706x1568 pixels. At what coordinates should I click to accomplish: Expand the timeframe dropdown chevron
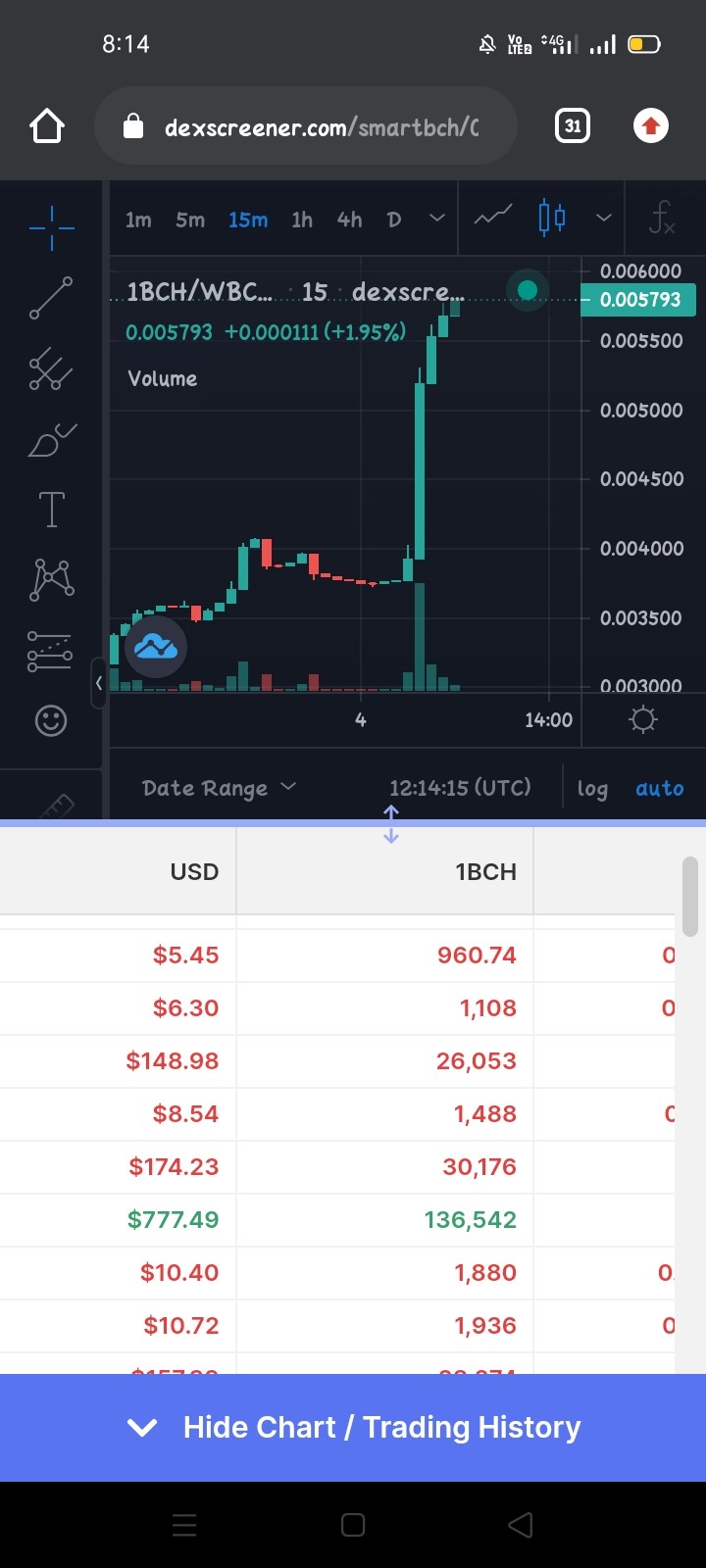pyautogui.click(x=437, y=219)
